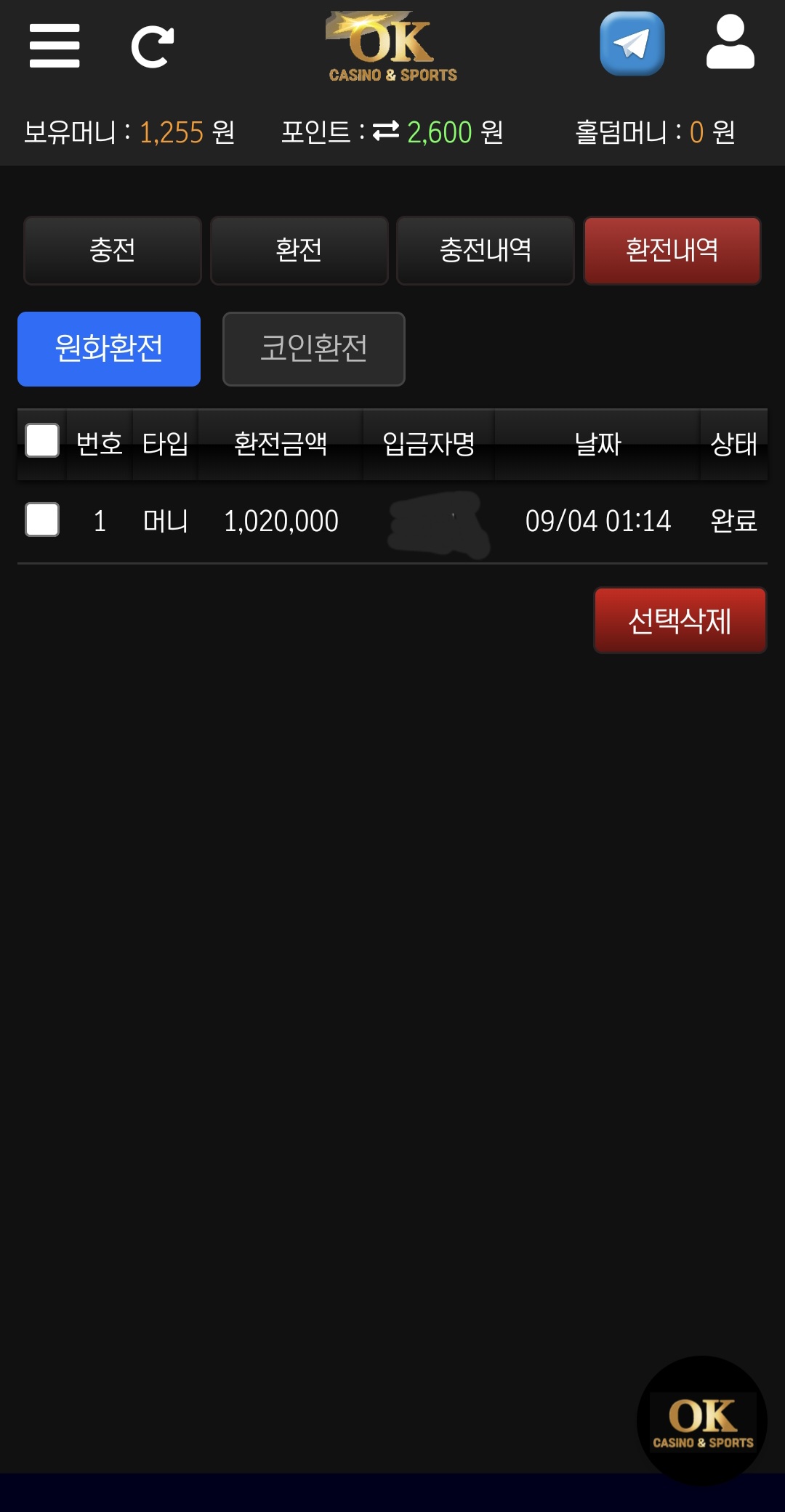
Task: Check the select-all checkbox in the table header
Action: [42, 441]
